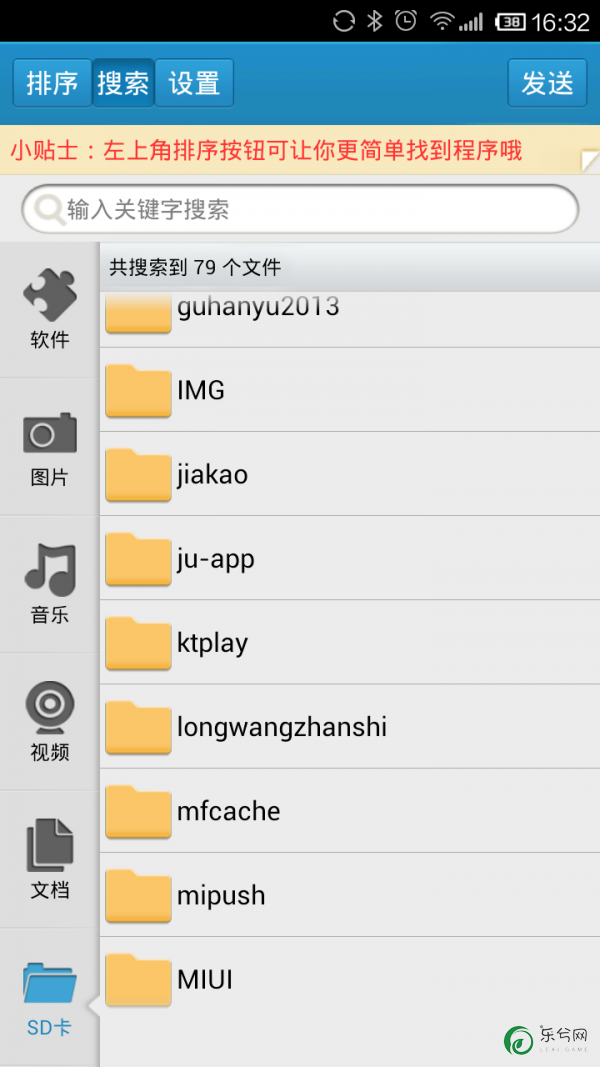The image size is (600, 1067).
Task: Switch to the 音乐 category
Action: coord(50,585)
